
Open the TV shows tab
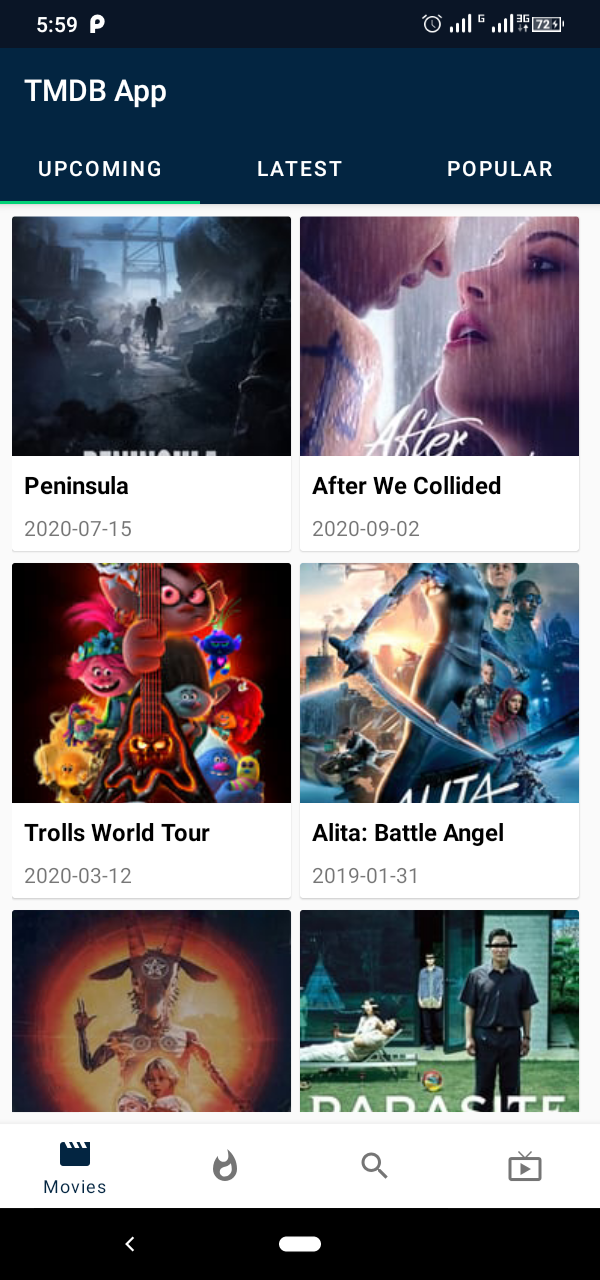click(525, 1166)
